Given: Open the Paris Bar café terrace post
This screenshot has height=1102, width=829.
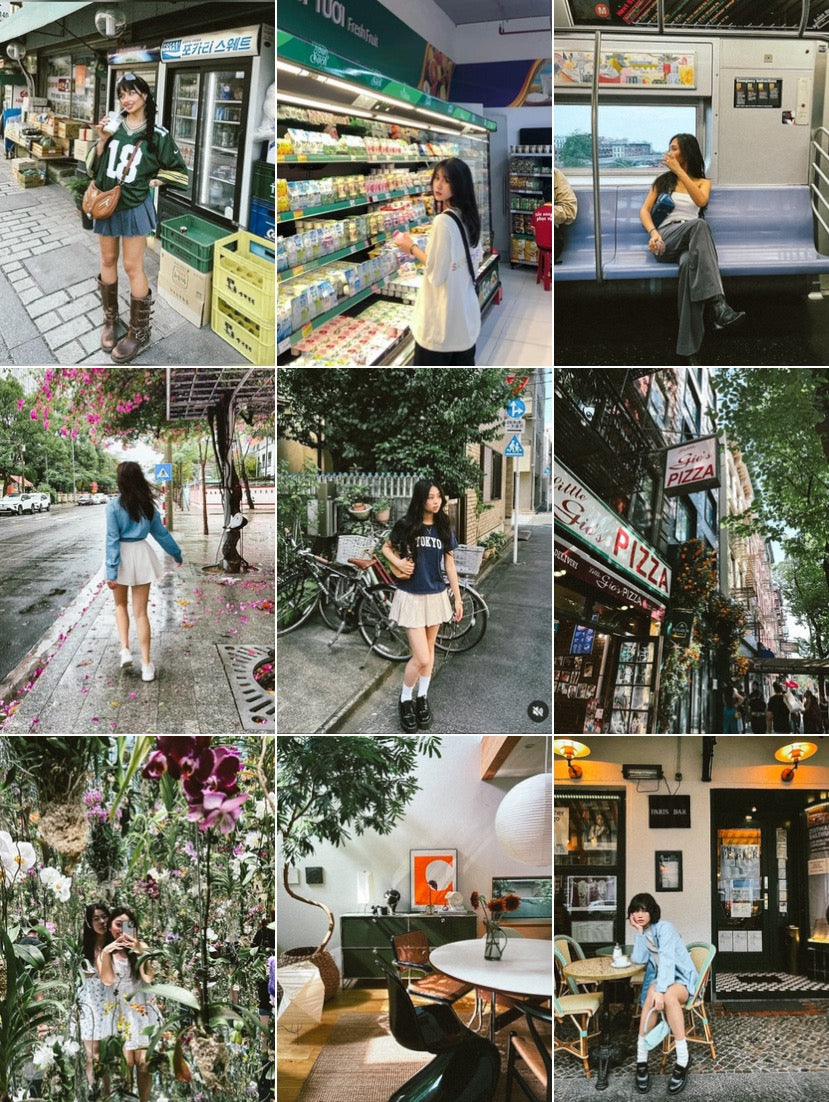Looking at the screenshot, I should pyautogui.click(x=691, y=918).
